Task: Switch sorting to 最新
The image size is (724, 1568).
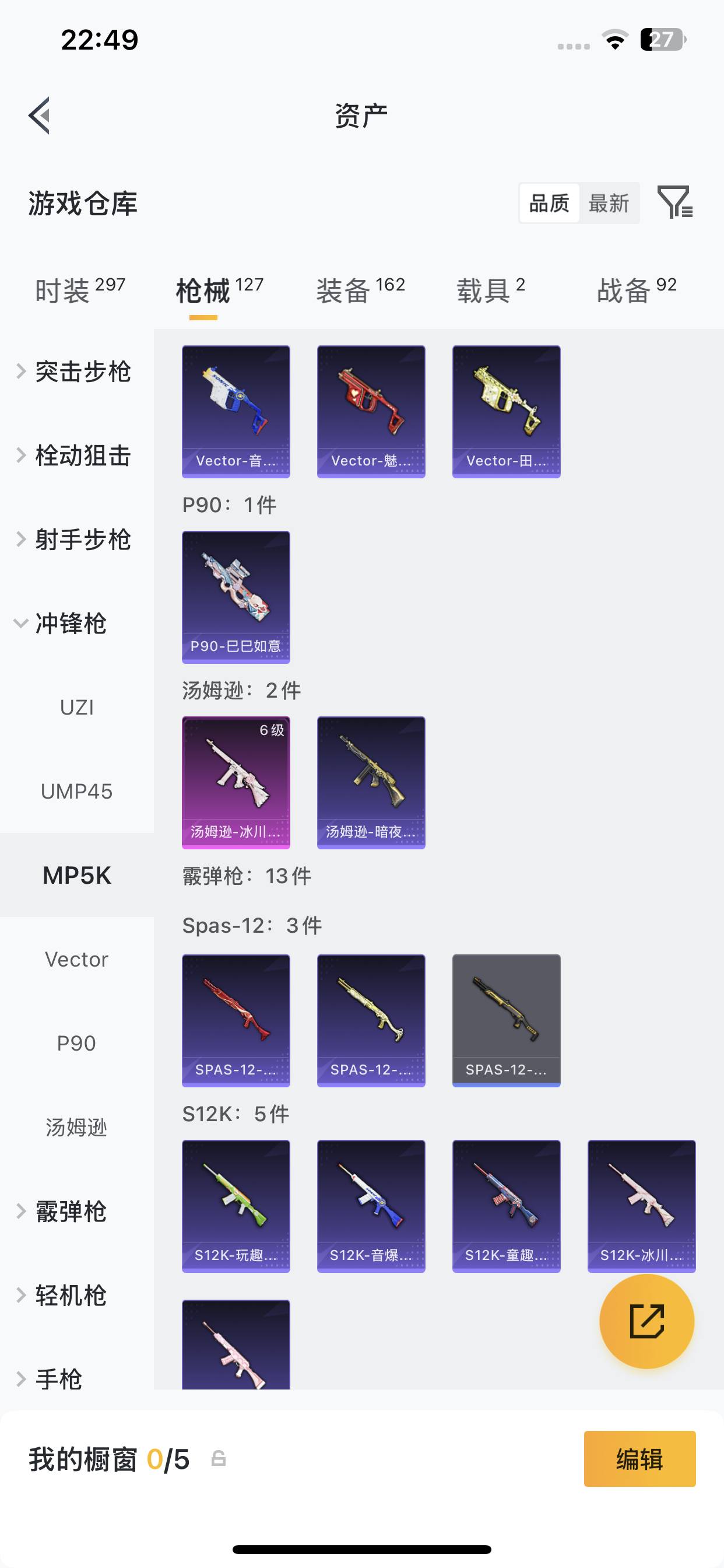Action: [610, 204]
